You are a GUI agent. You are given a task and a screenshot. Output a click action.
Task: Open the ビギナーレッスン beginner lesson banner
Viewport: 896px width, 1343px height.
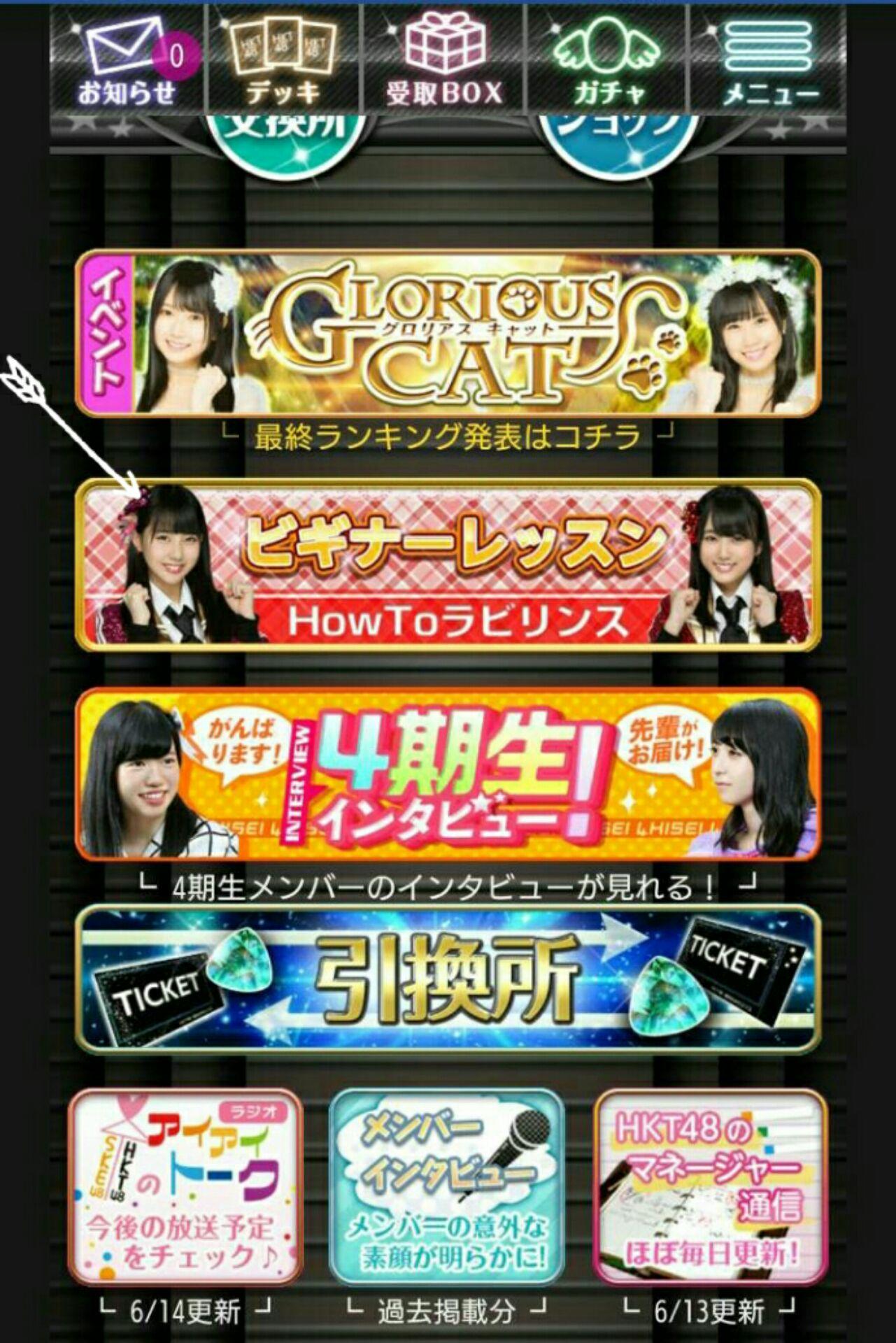click(x=448, y=565)
